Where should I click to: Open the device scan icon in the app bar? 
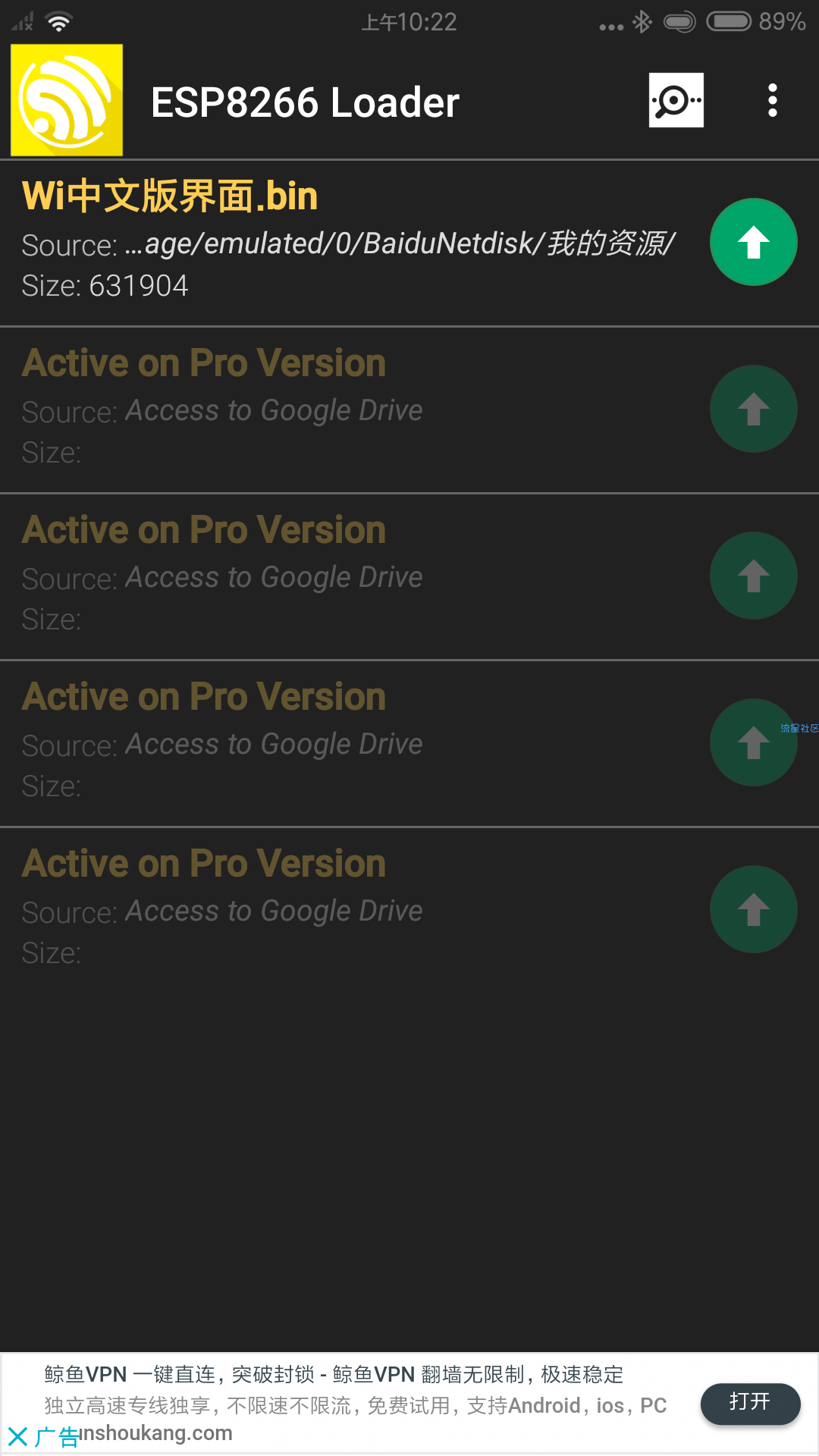point(676,100)
